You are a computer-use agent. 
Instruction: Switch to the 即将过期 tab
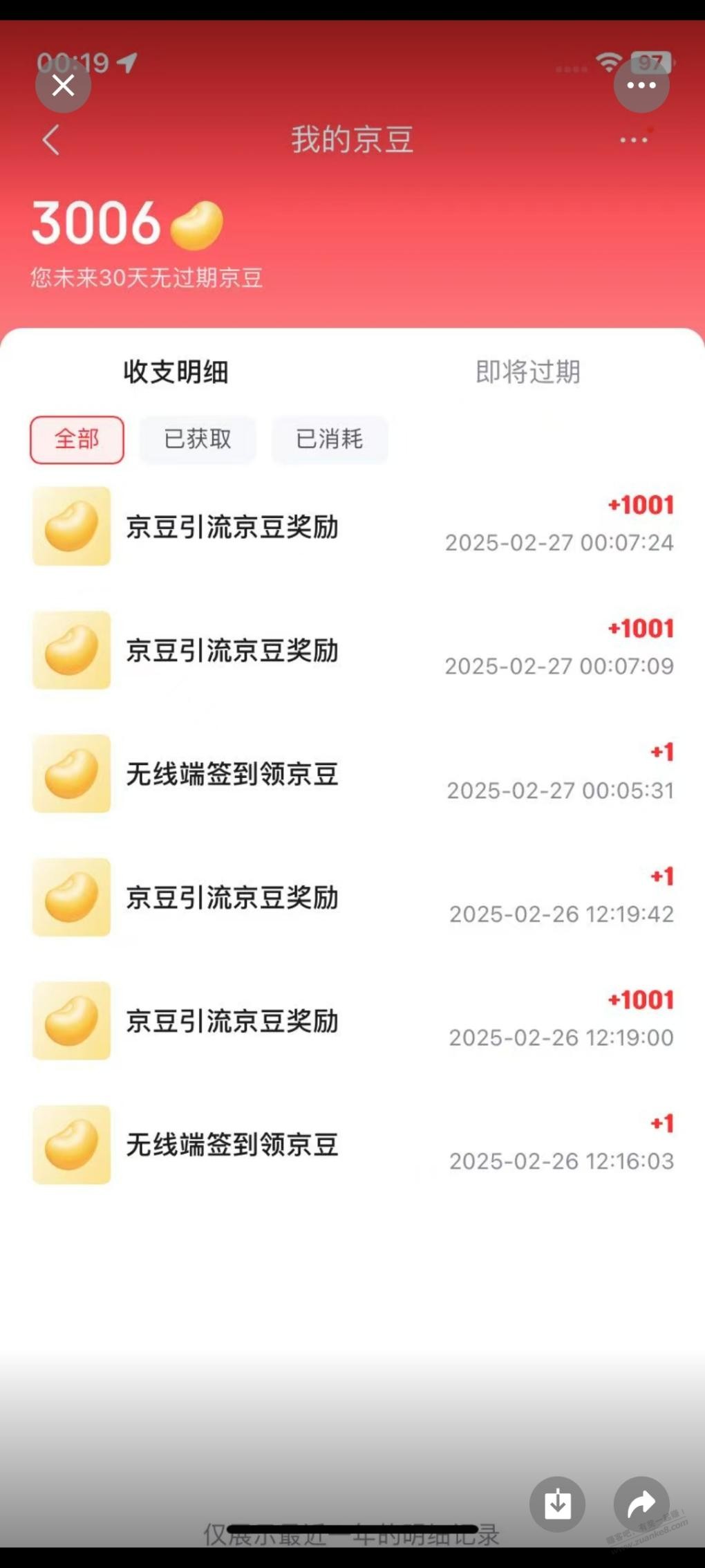[528, 372]
